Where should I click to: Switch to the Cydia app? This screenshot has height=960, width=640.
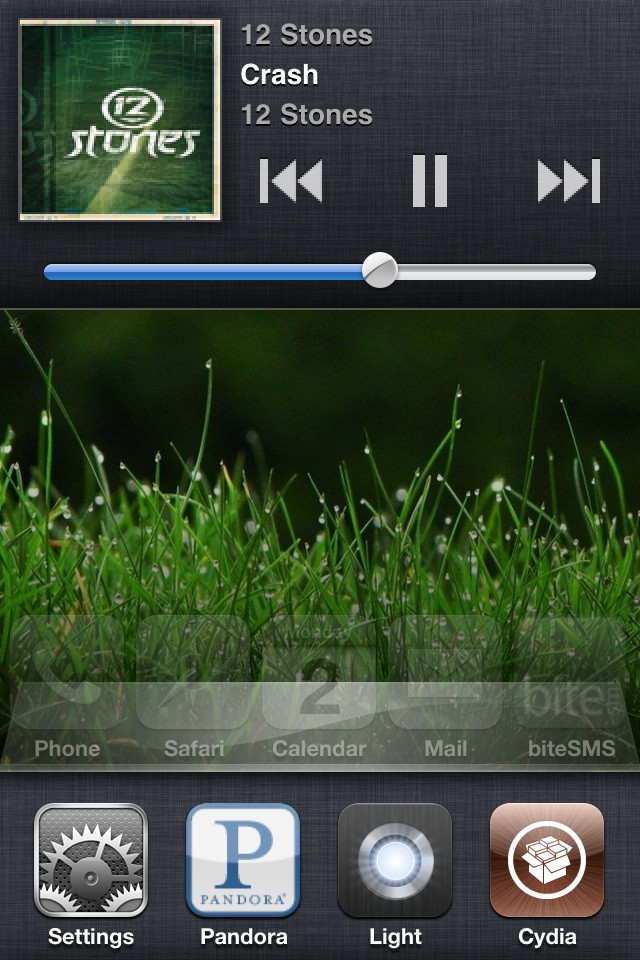tap(547, 861)
